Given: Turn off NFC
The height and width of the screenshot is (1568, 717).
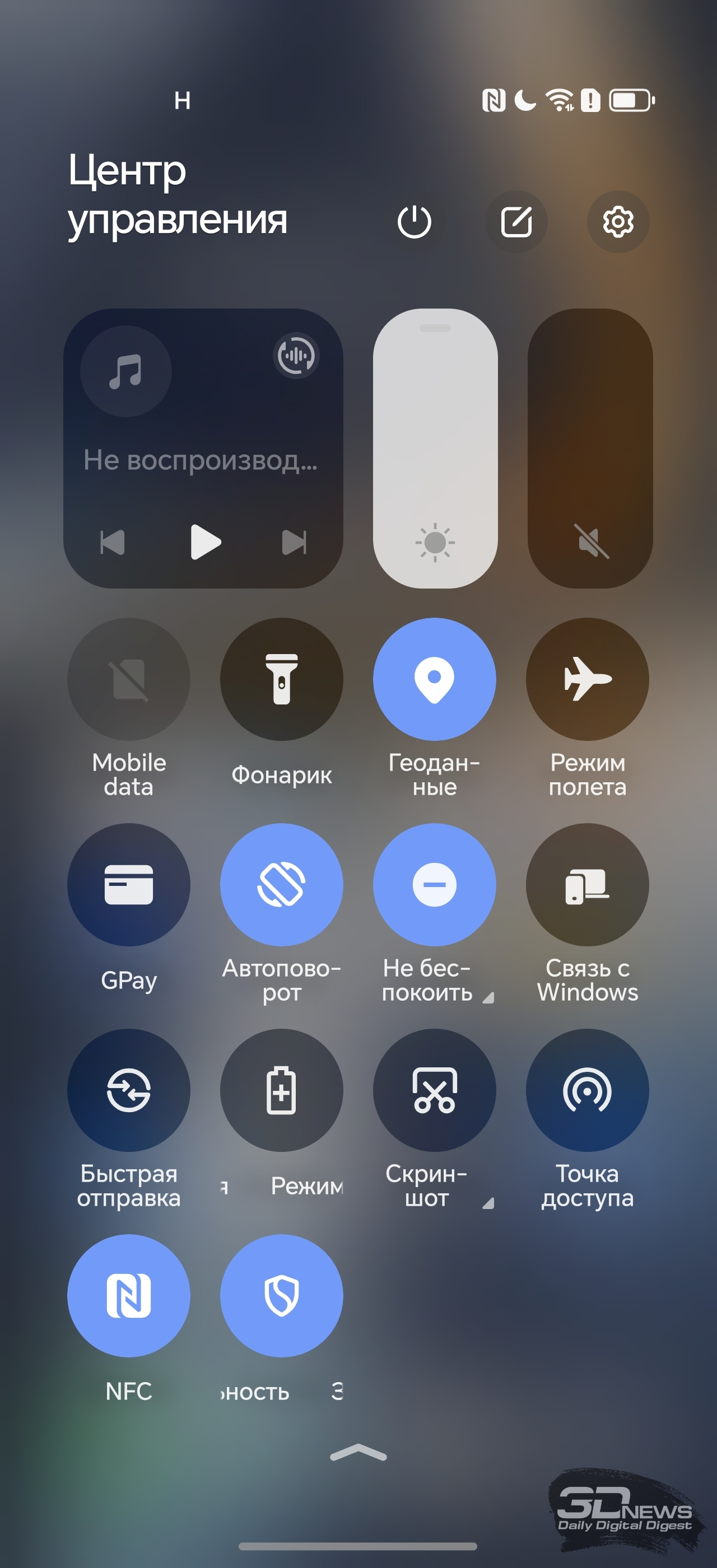Looking at the screenshot, I should 128,1296.
